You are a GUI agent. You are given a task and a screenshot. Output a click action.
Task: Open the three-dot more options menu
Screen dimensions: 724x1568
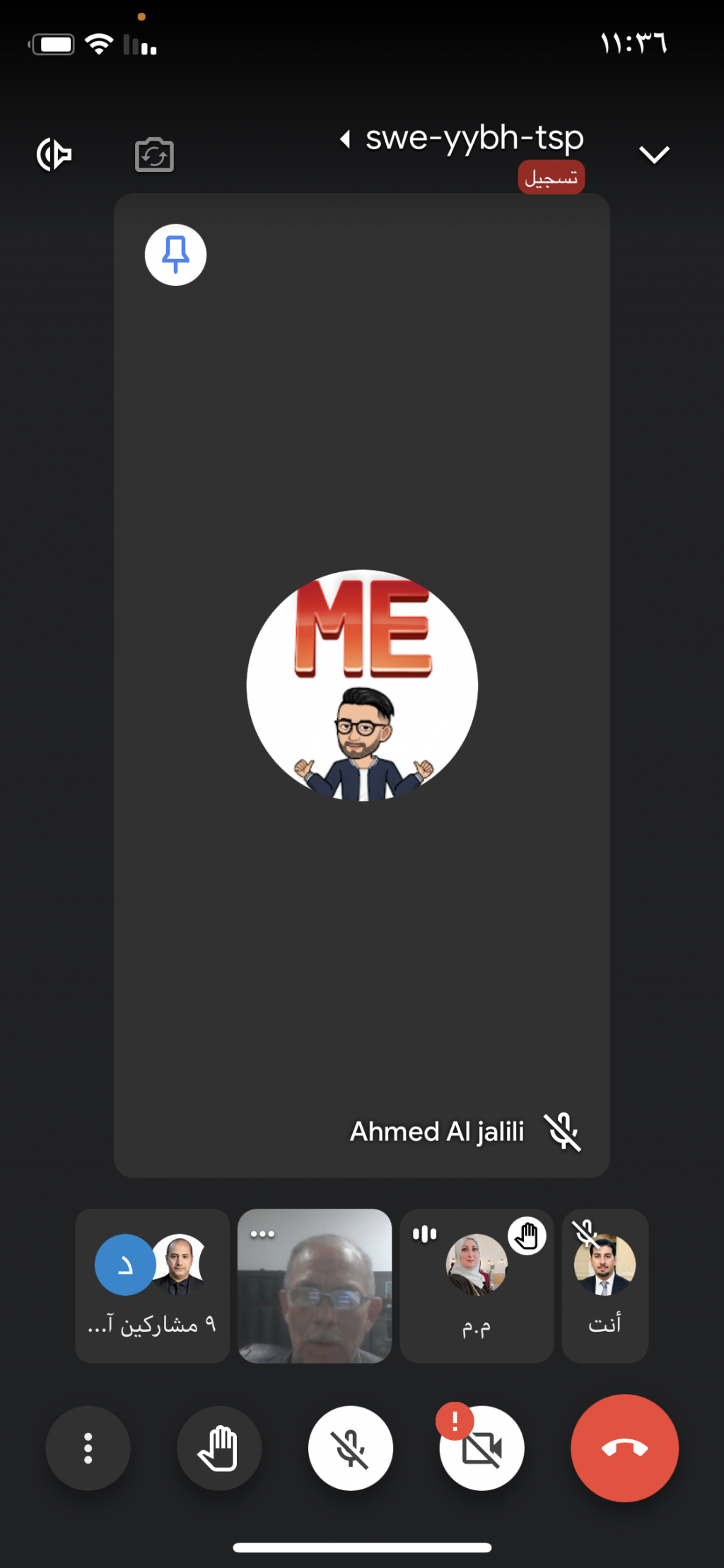click(x=88, y=1448)
